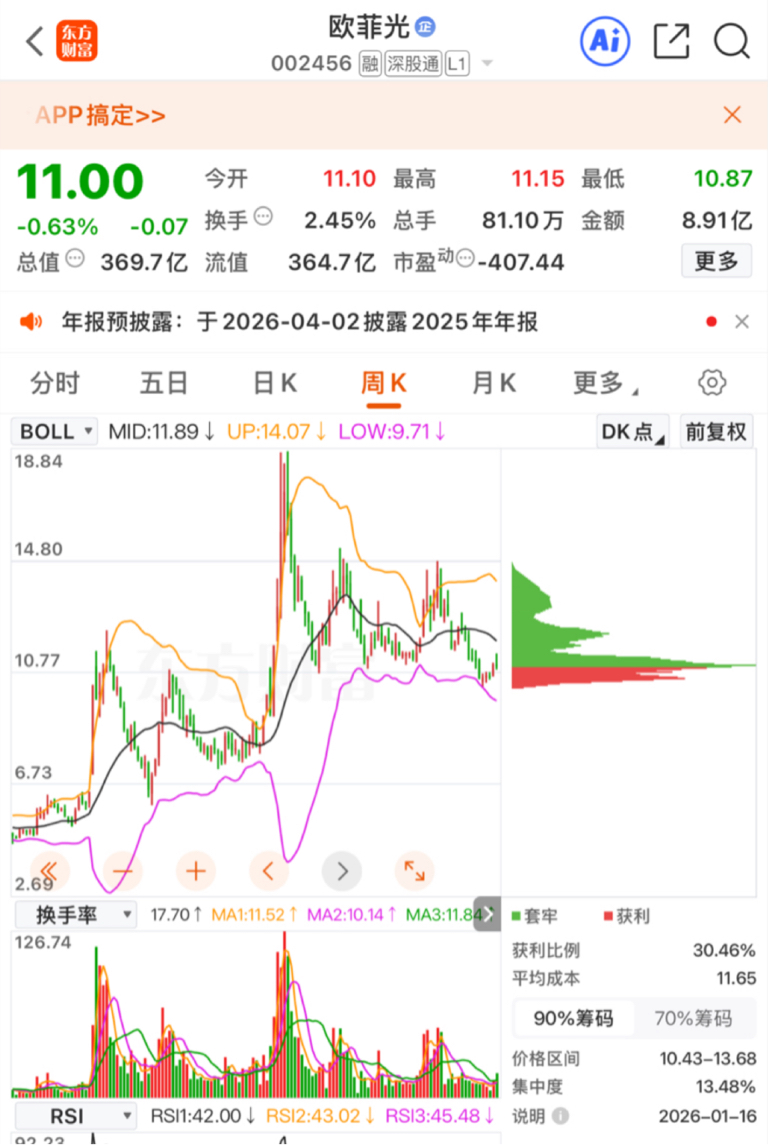This screenshot has height=1145, width=768.
Task: Open the BOLL indicator dropdown
Action: [x=53, y=431]
